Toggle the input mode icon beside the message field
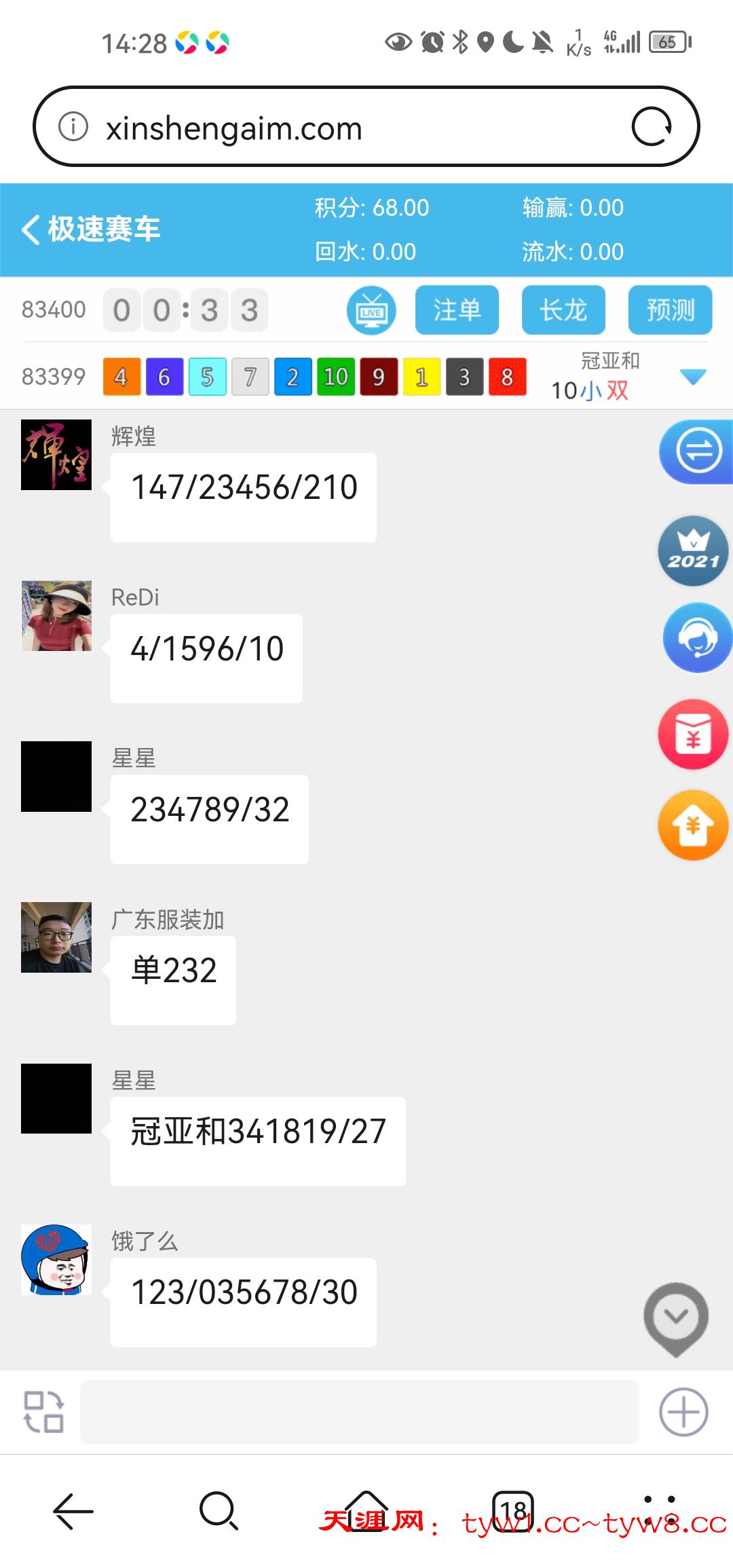The image size is (733, 1568). point(43,1412)
